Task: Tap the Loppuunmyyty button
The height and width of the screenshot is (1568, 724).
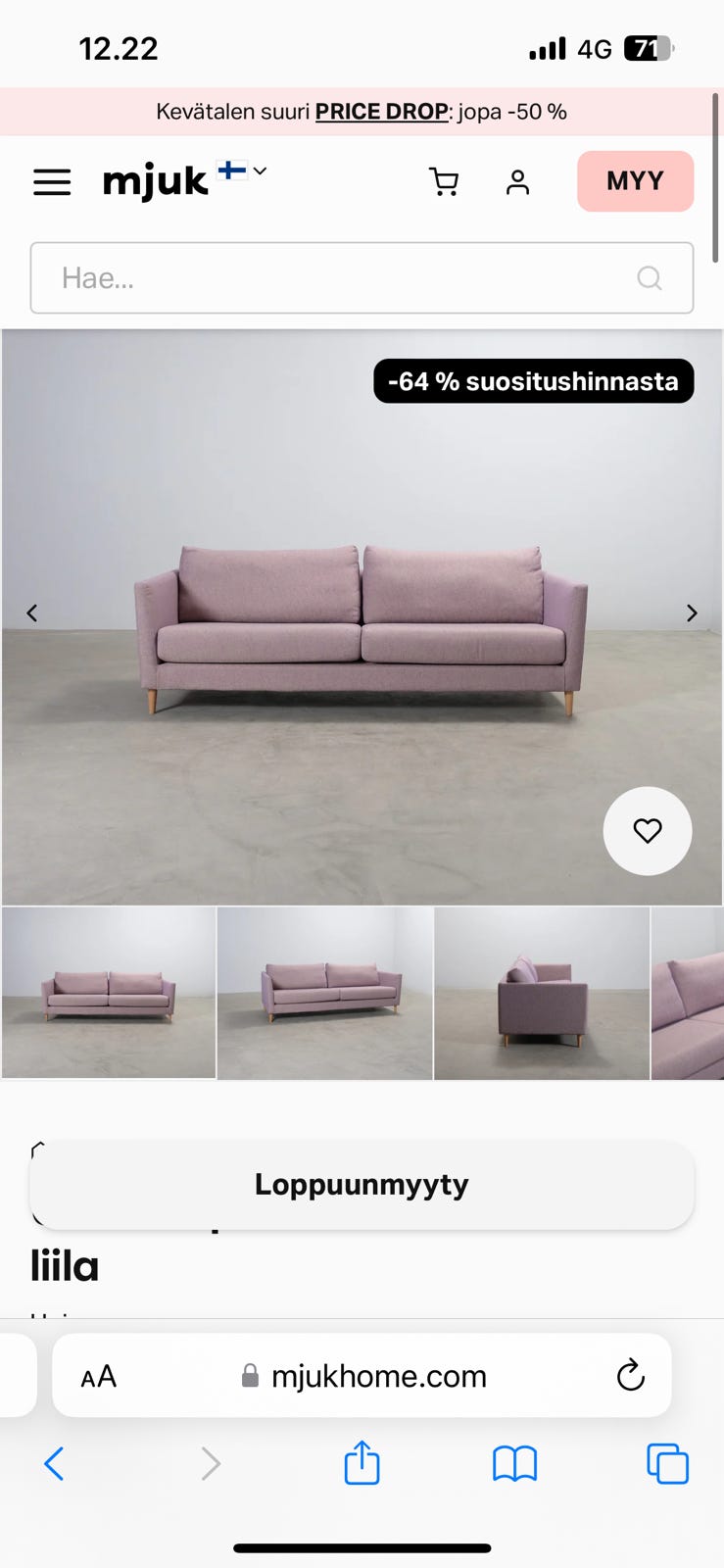Action: (362, 1185)
